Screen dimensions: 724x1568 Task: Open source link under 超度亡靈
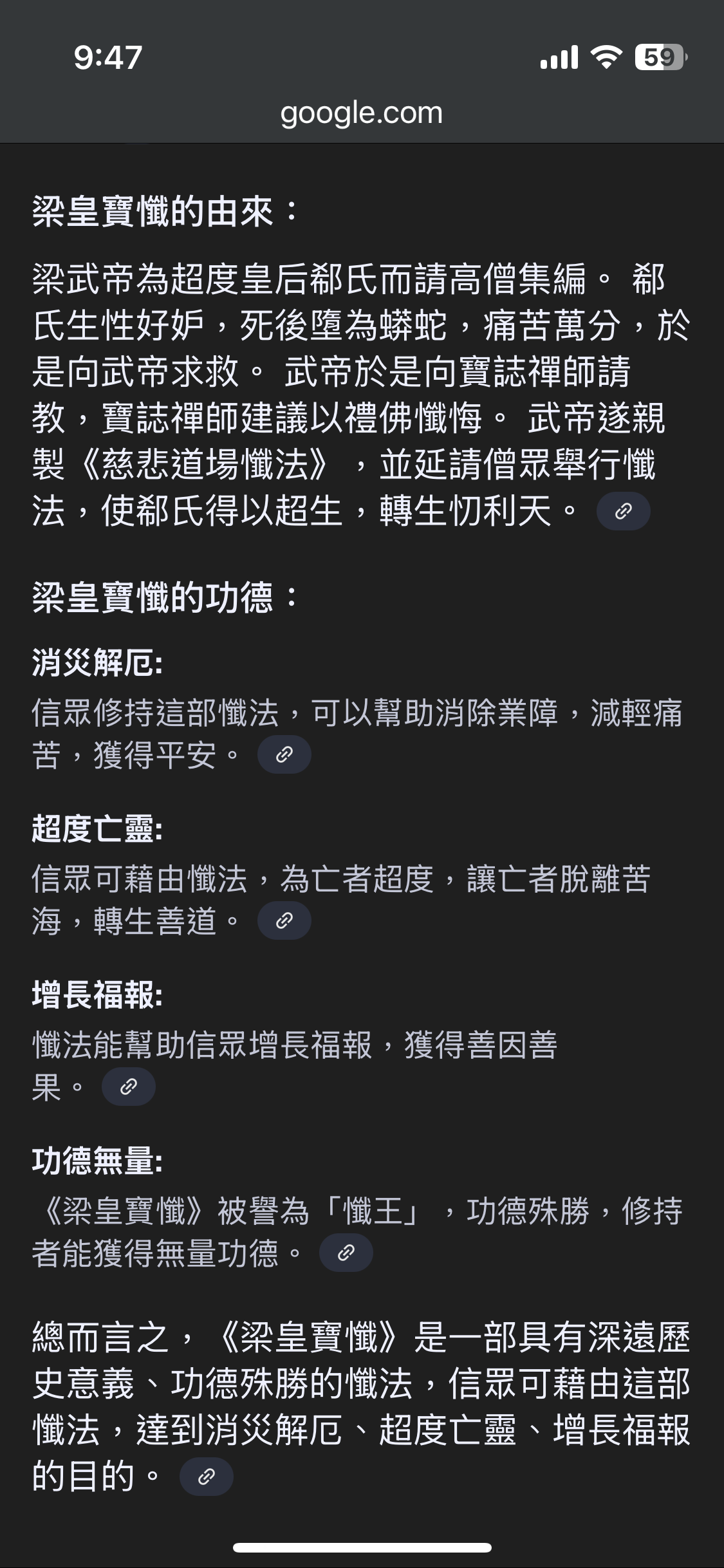[x=284, y=920]
